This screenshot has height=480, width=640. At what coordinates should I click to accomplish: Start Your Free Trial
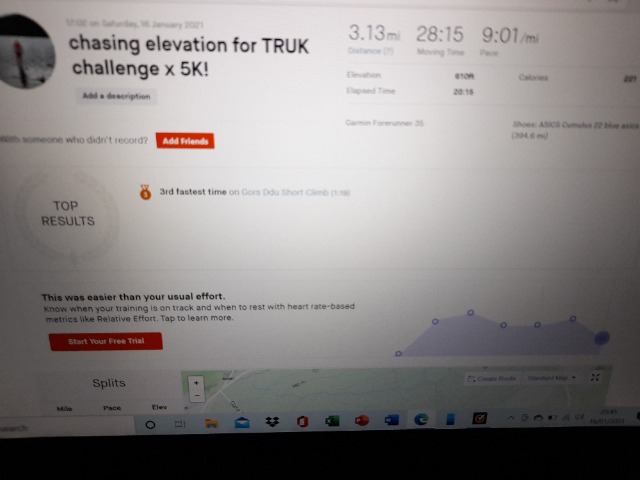(x=105, y=342)
